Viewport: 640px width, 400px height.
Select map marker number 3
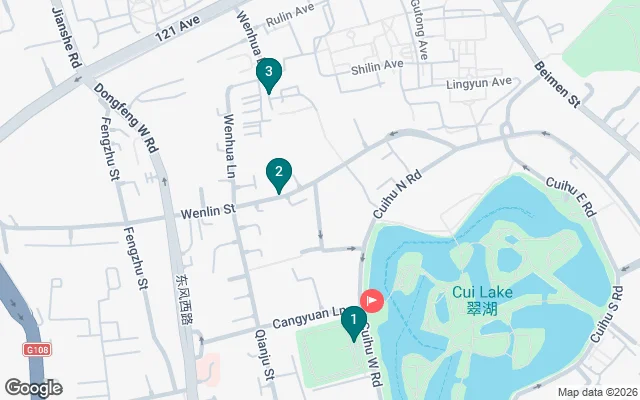(x=268, y=73)
